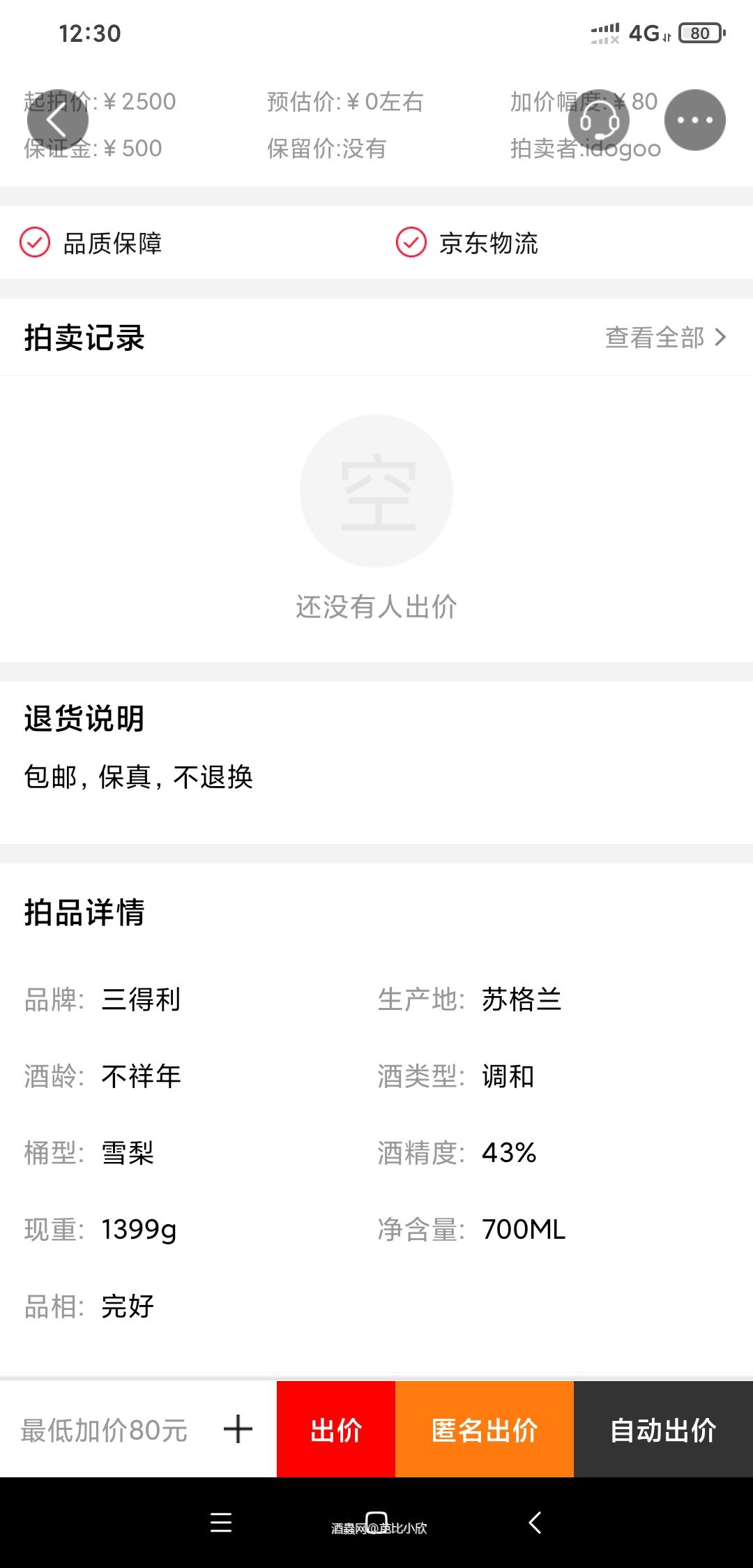Tap the 品质保障 red checkmark icon
This screenshot has height=1568, width=753.
[x=33, y=243]
